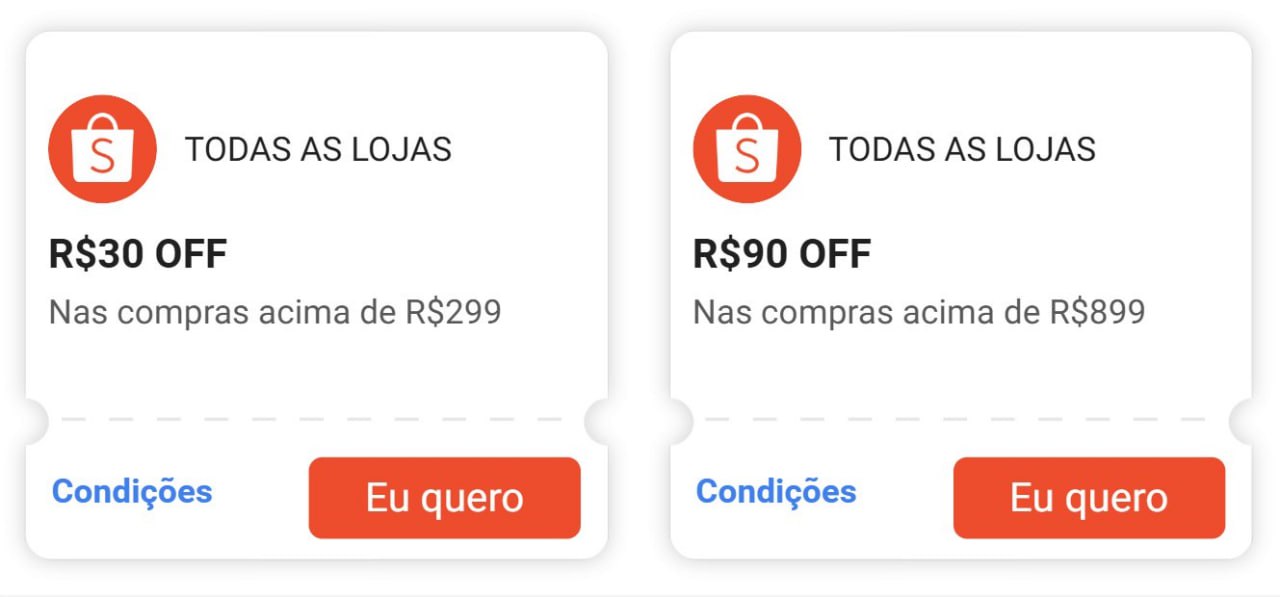Open Condições for the R$30 OFF coupon
The width and height of the screenshot is (1280, 597).
click(x=132, y=491)
